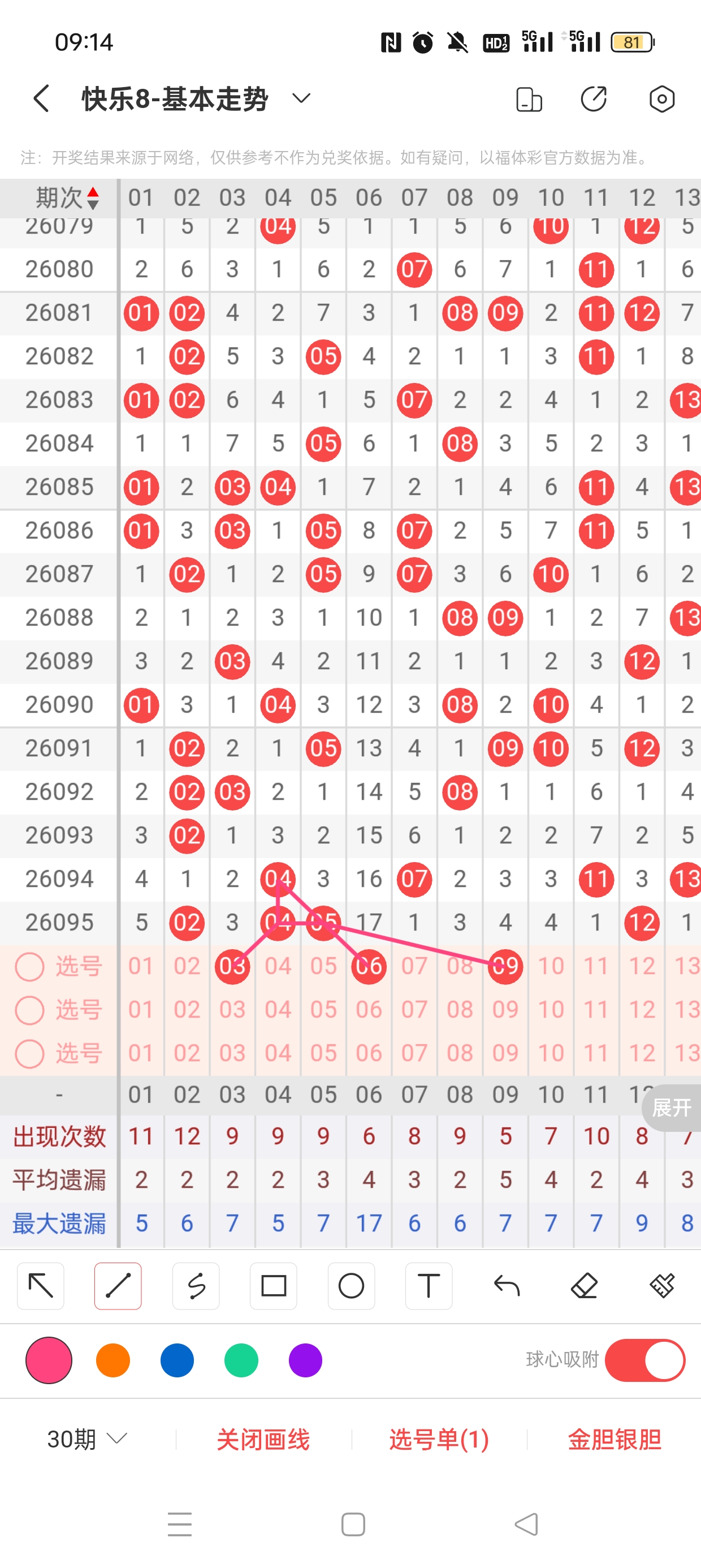Toggle the 期次 sort order arrows

point(93,198)
